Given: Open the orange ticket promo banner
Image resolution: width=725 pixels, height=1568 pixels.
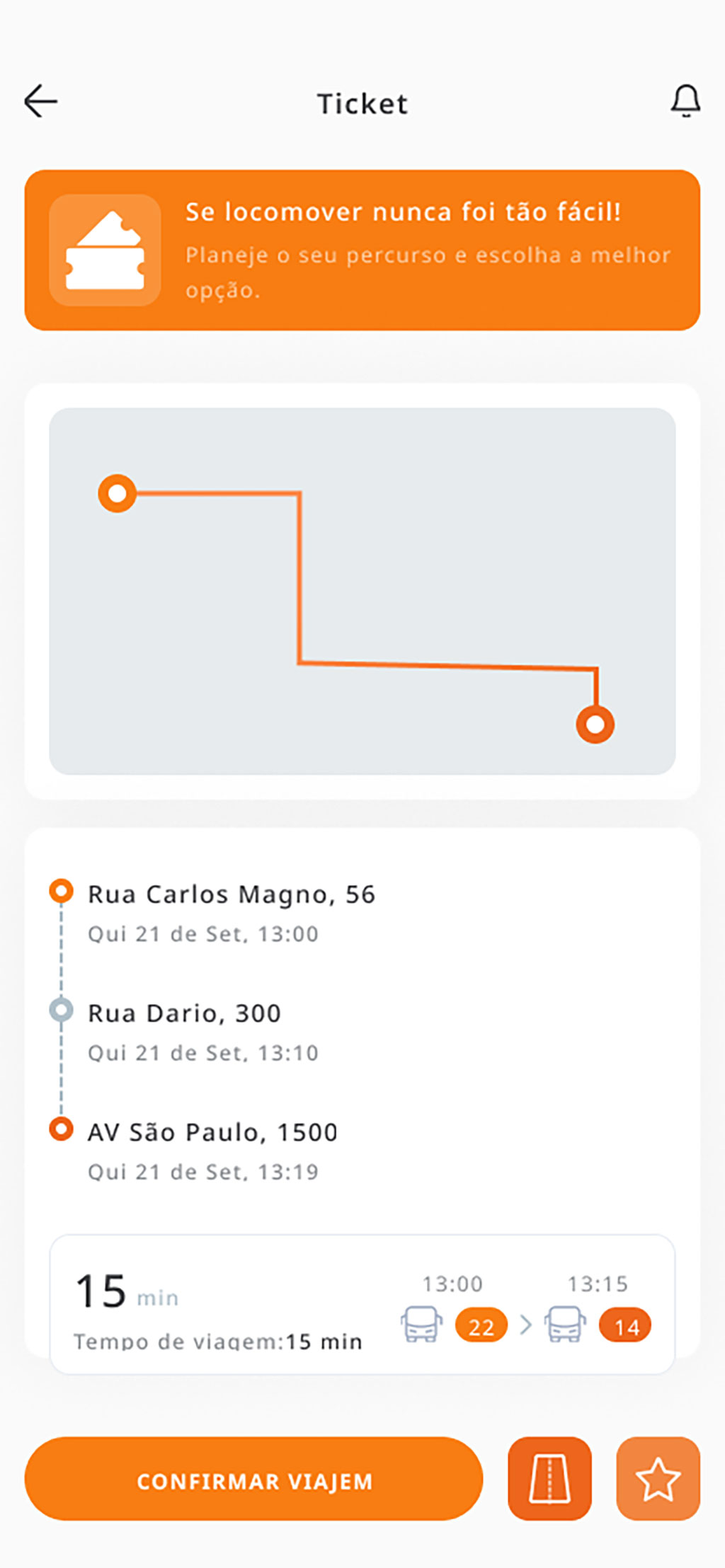Looking at the screenshot, I should click(x=362, y=250).
